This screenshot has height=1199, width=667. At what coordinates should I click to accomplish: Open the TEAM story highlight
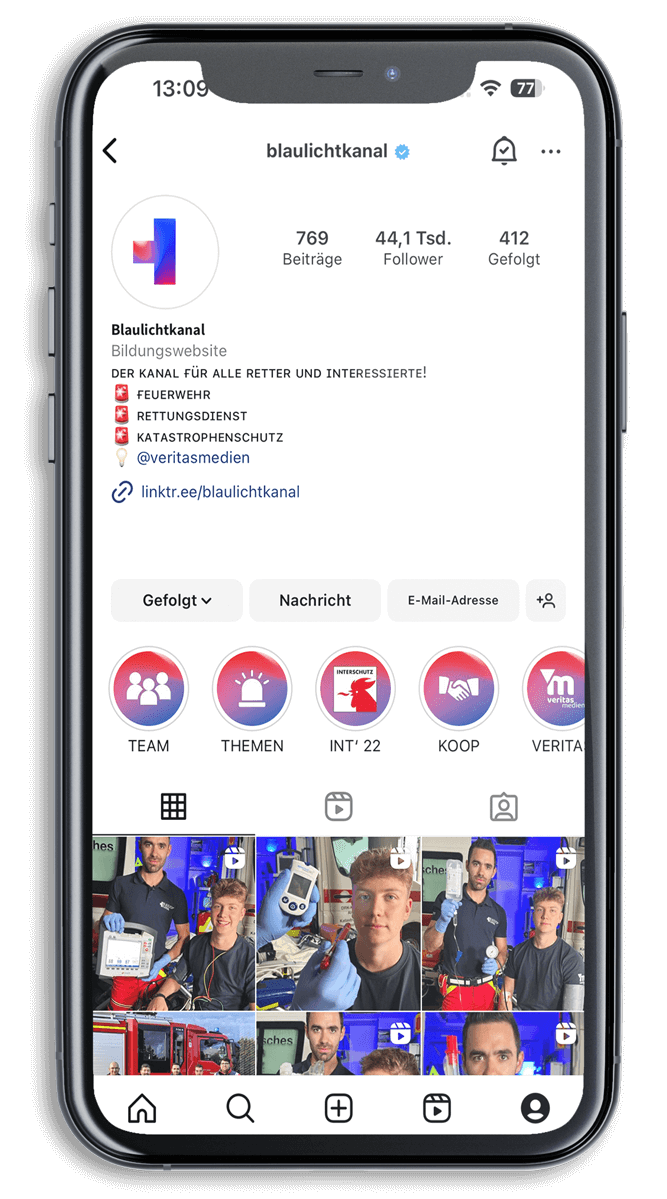click(149, 688)
